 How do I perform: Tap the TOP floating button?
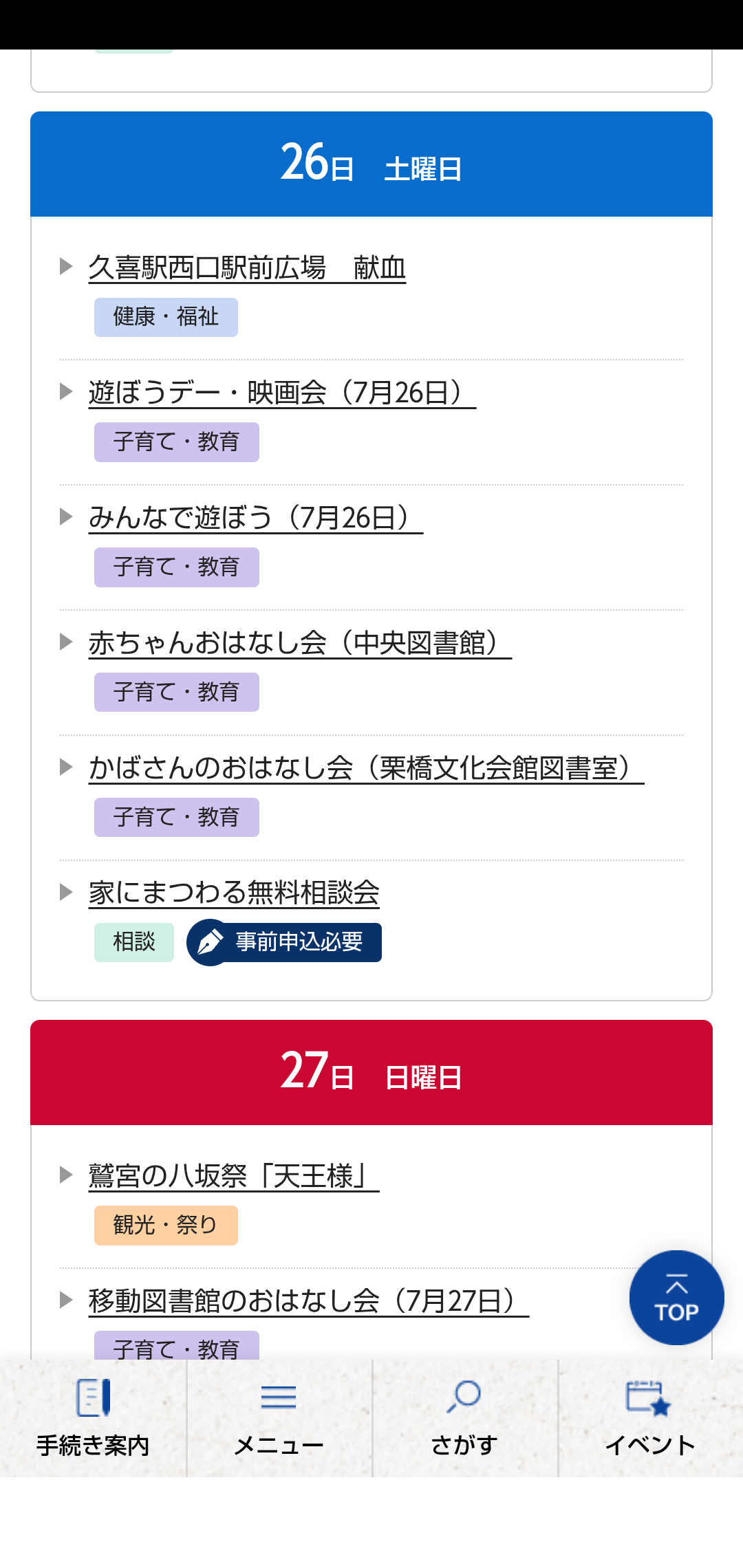677,1298
